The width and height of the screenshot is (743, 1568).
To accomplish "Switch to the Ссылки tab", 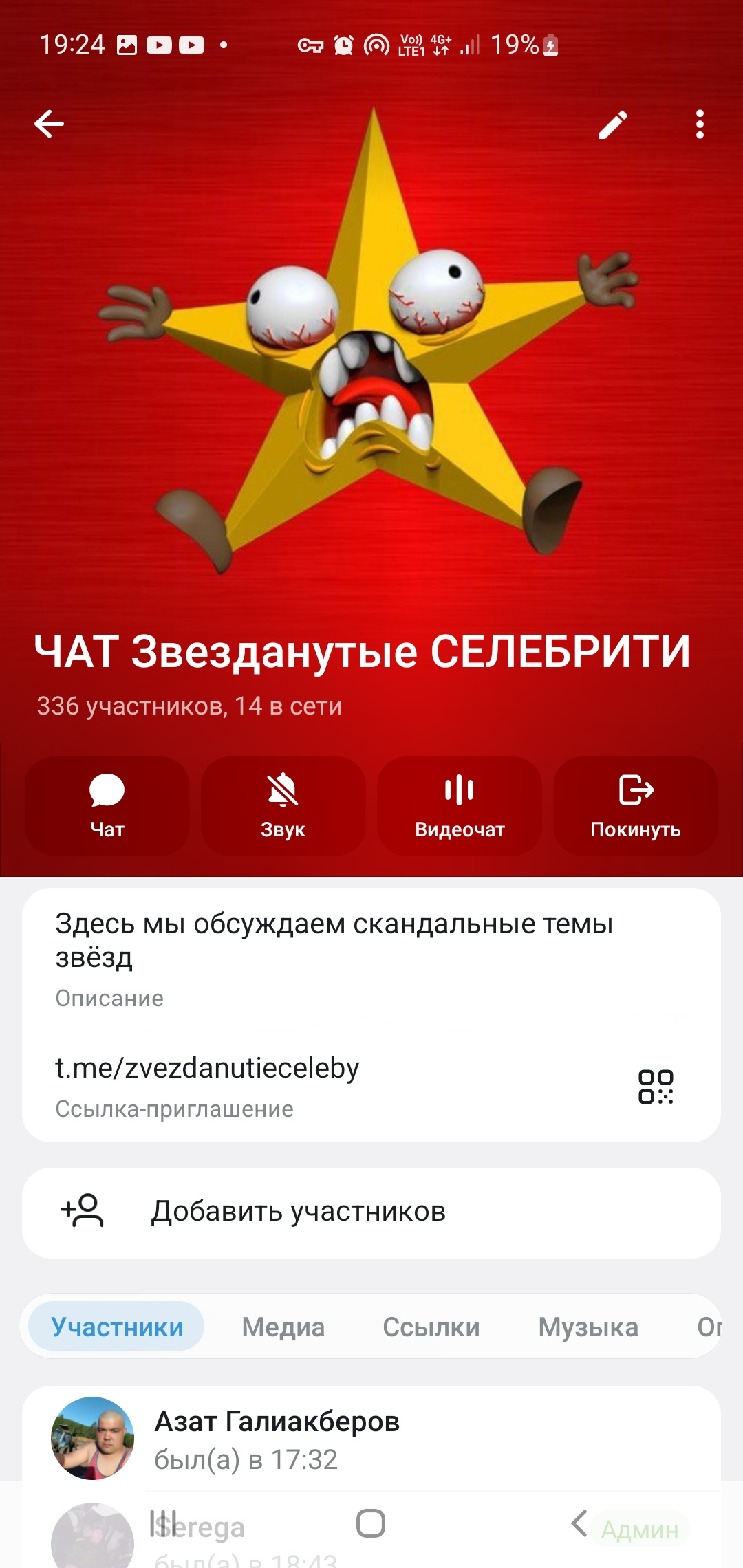I will (431, 1327).
